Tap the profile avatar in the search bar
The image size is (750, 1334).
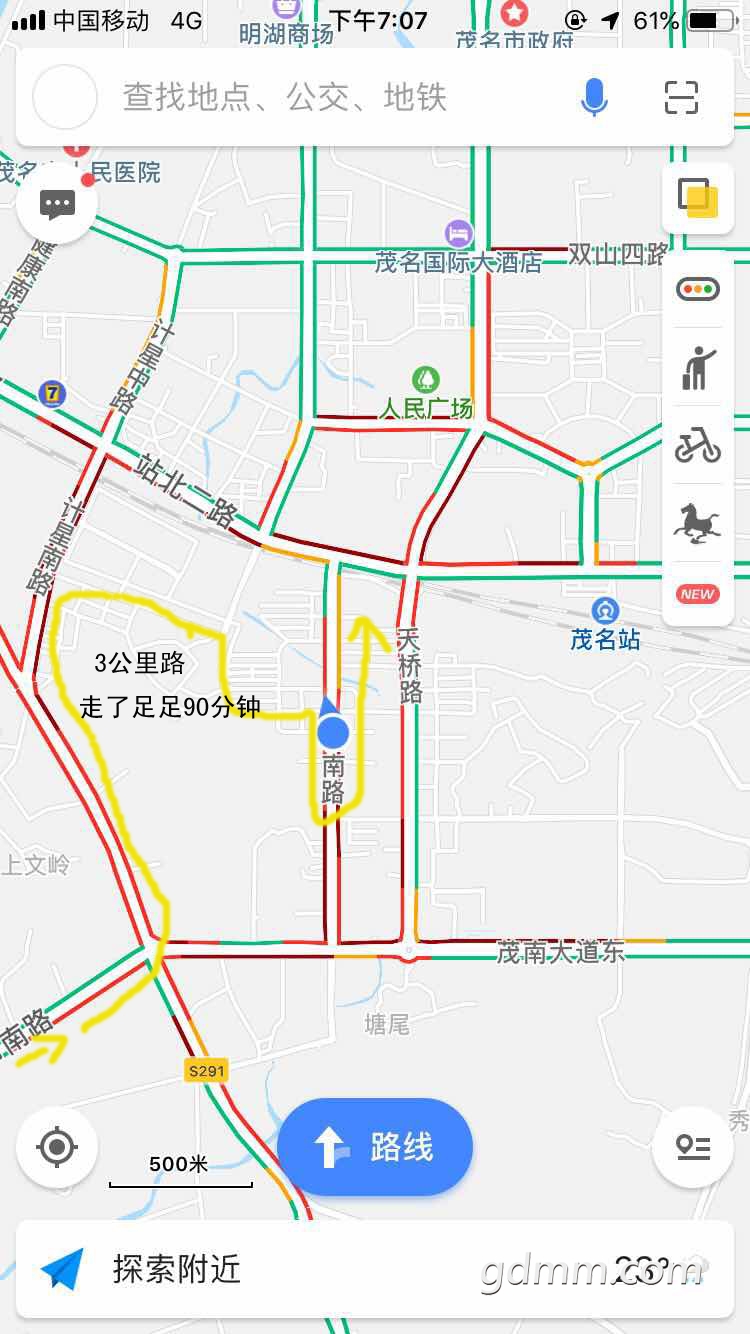pos(65,97)
